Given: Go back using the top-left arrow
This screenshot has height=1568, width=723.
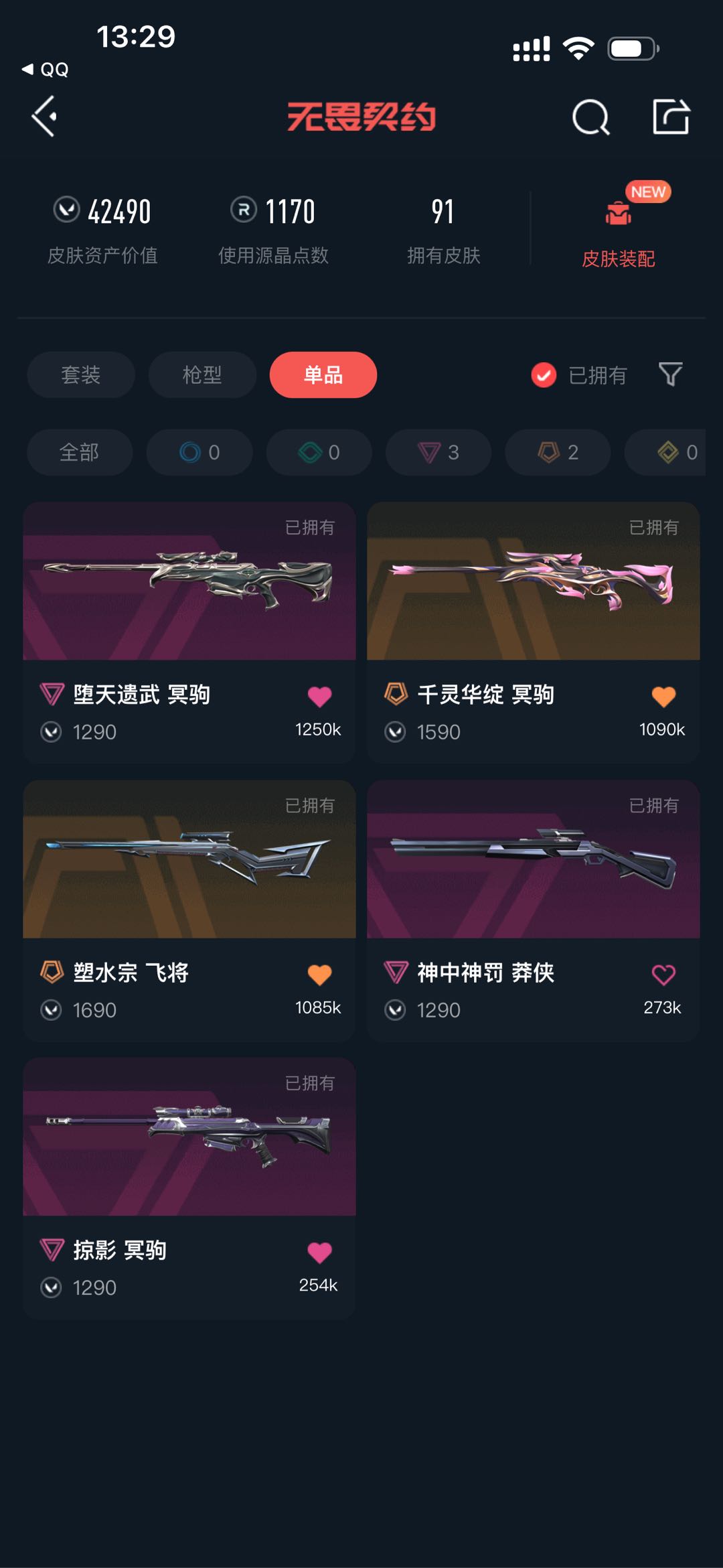Looking at the screenshot, I should (44, 117).
